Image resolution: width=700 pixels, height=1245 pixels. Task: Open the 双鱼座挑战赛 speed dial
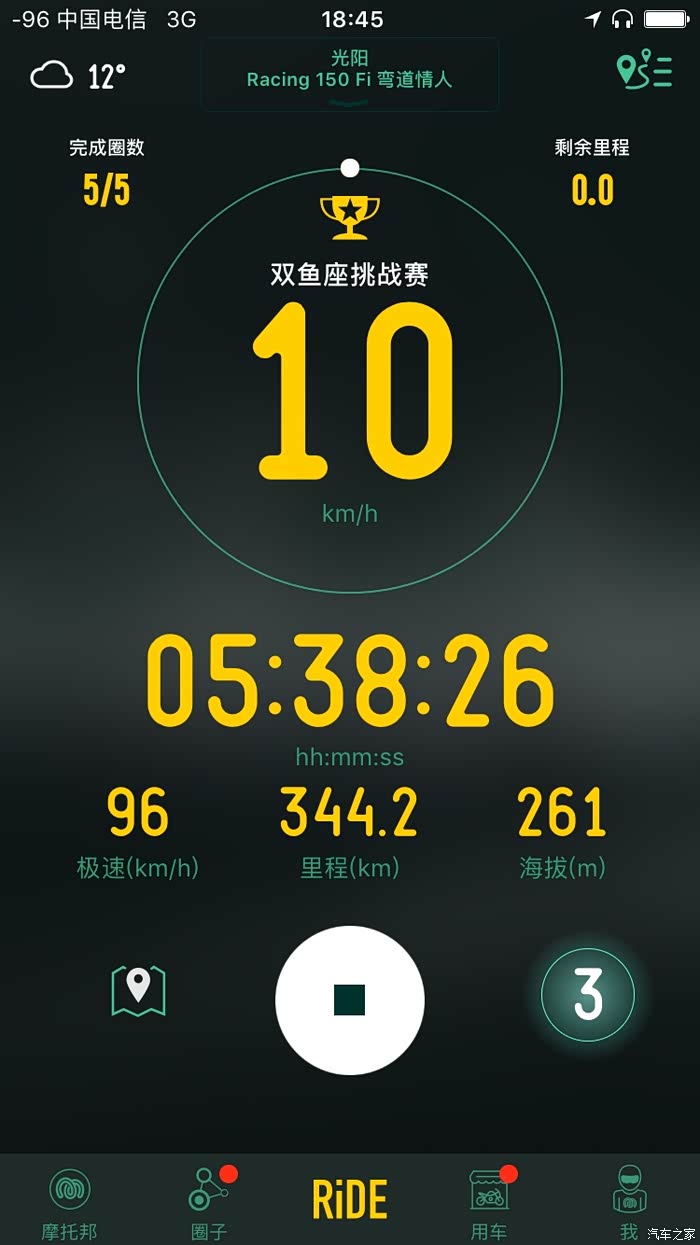point(350,381)
